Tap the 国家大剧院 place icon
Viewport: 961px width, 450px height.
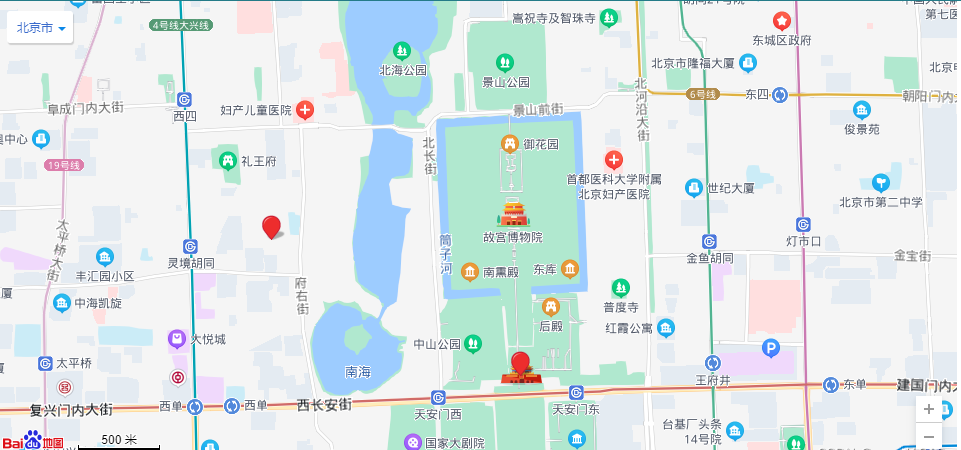tap(413, 442)
